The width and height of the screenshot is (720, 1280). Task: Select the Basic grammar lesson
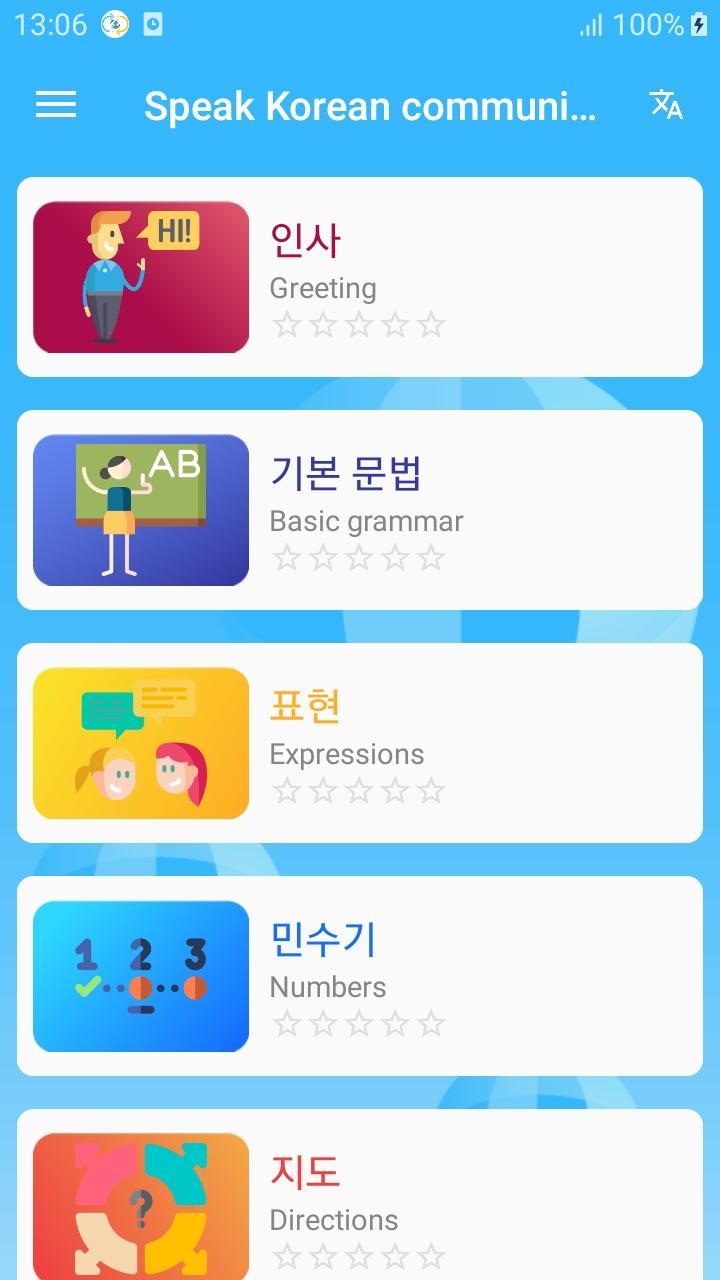(360, 510)
